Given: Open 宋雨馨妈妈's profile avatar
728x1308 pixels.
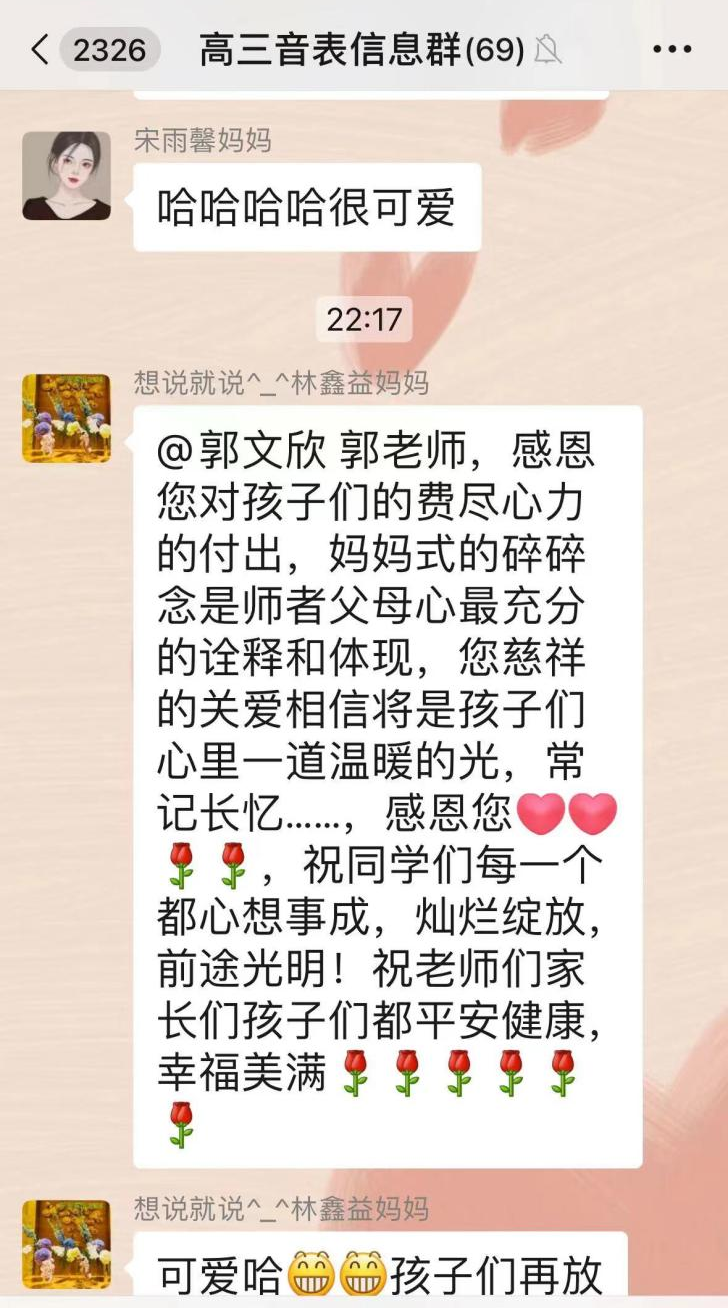Looking at the screenshot, I should click(66, 176).
